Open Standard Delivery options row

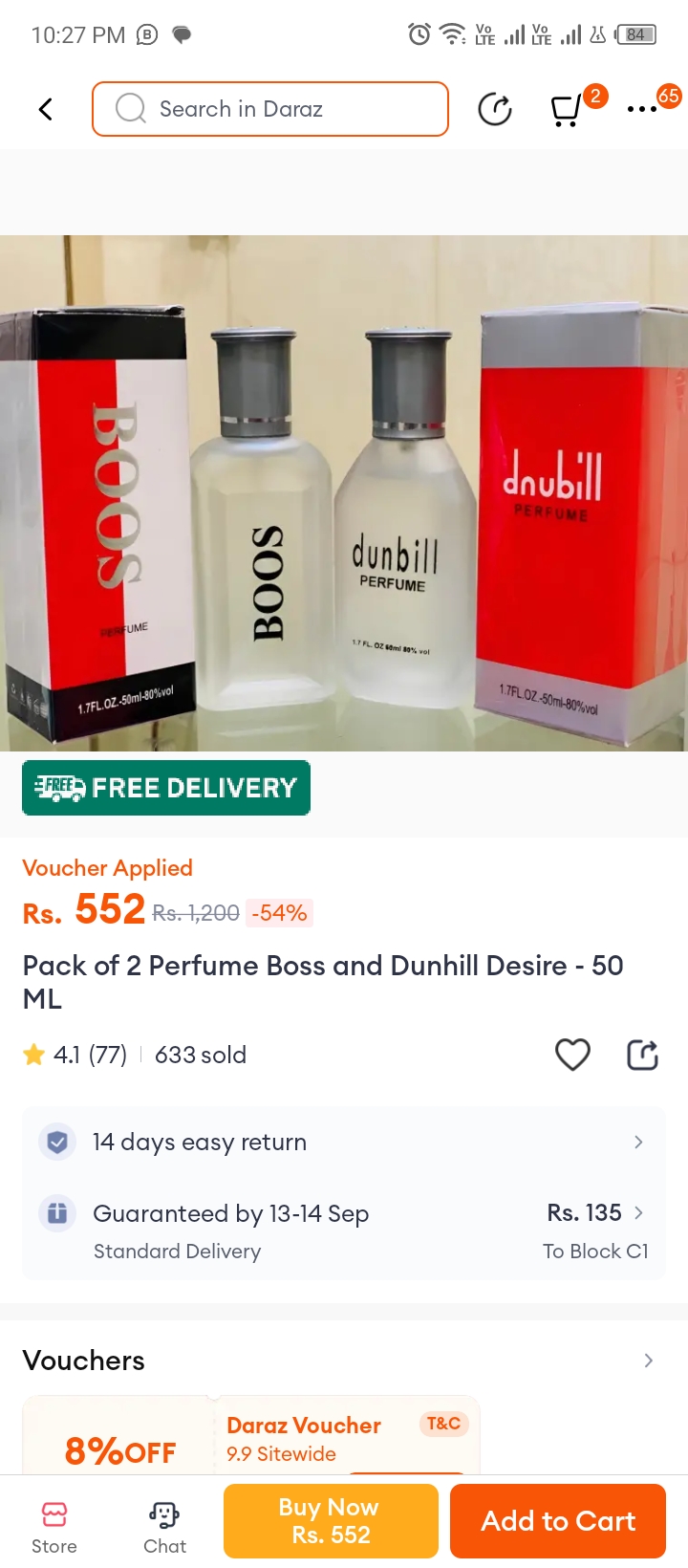(x=344, y=1230)
